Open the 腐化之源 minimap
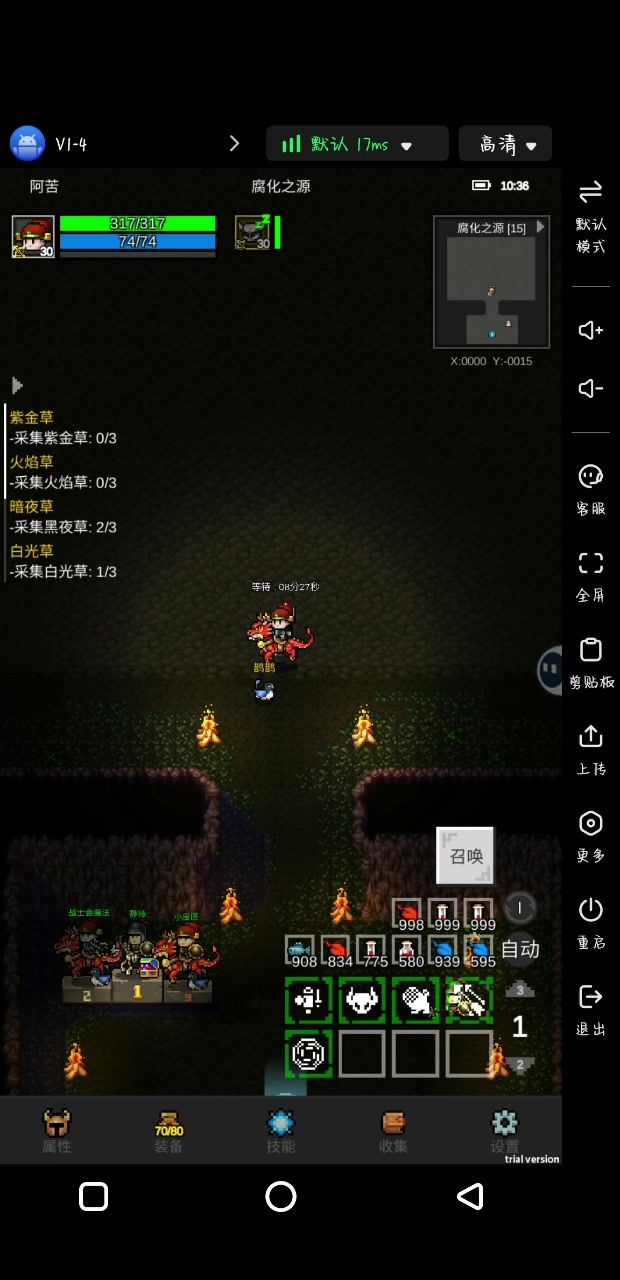This screenshot has width=620, height=1280. point(491,282)
